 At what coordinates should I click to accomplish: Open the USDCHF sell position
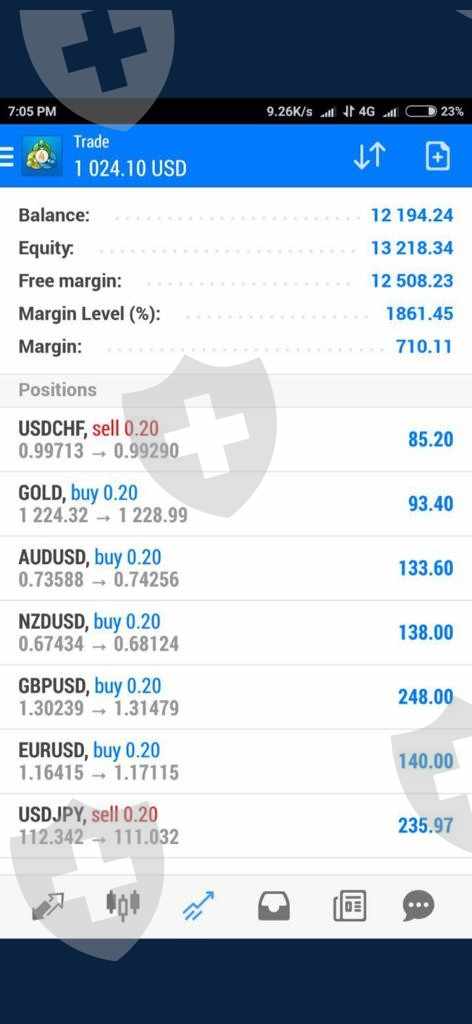pos(236,440)
